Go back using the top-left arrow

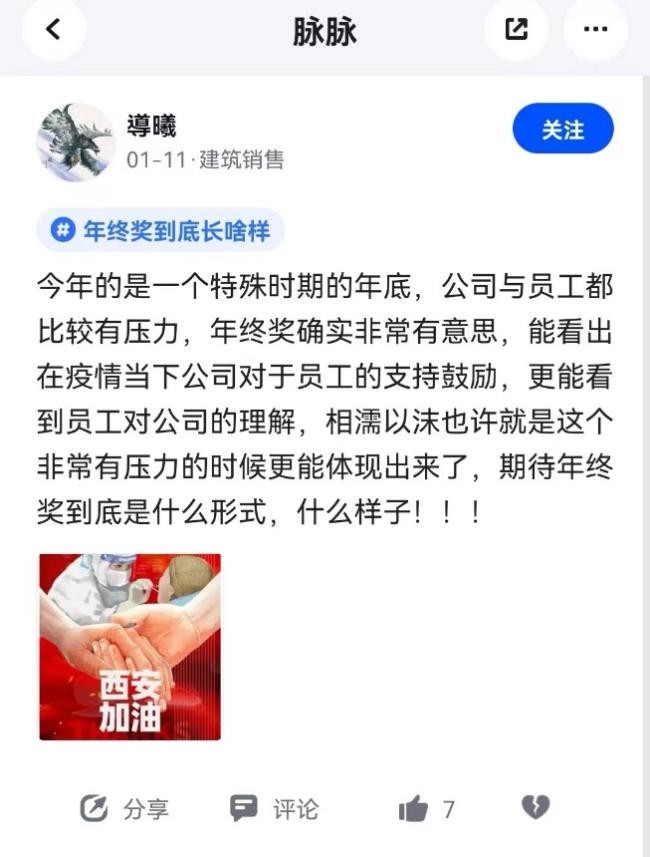click(53, 30)
